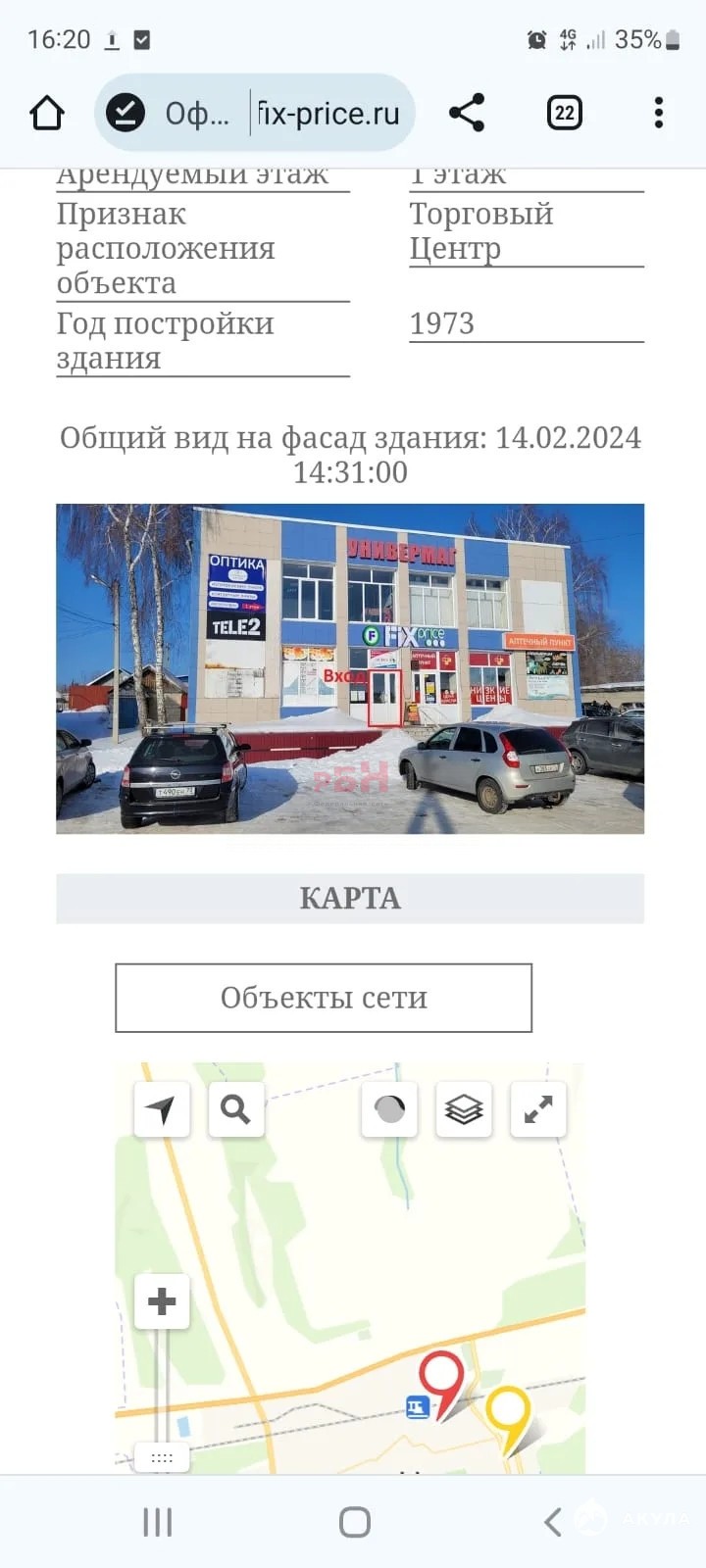Go to the browser home page
The height and width of the screenshot is (1568, 706).
pyautogui.click(x=47, y=114)
